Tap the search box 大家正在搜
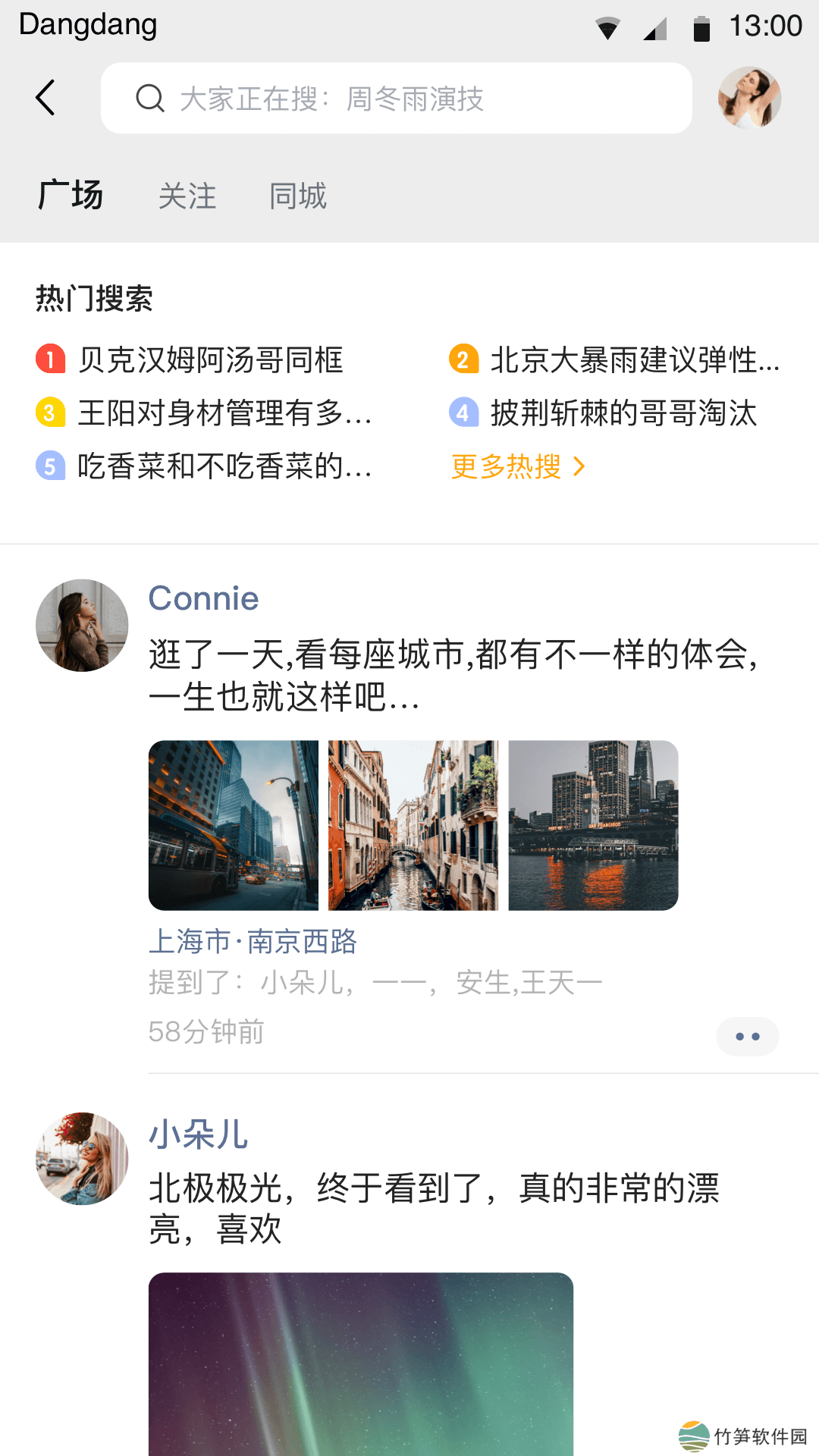 click(x=396, y=99)
